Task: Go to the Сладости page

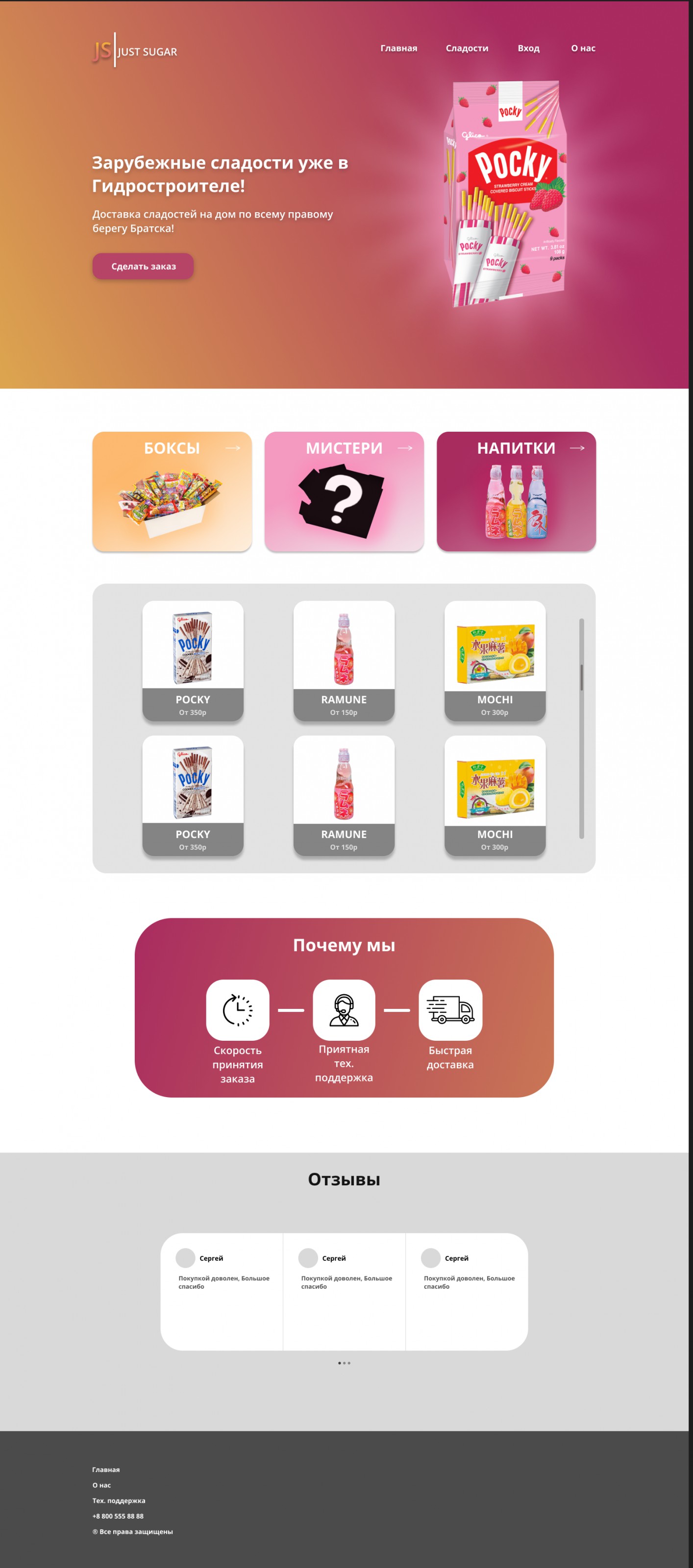Action: pos(467,48)
